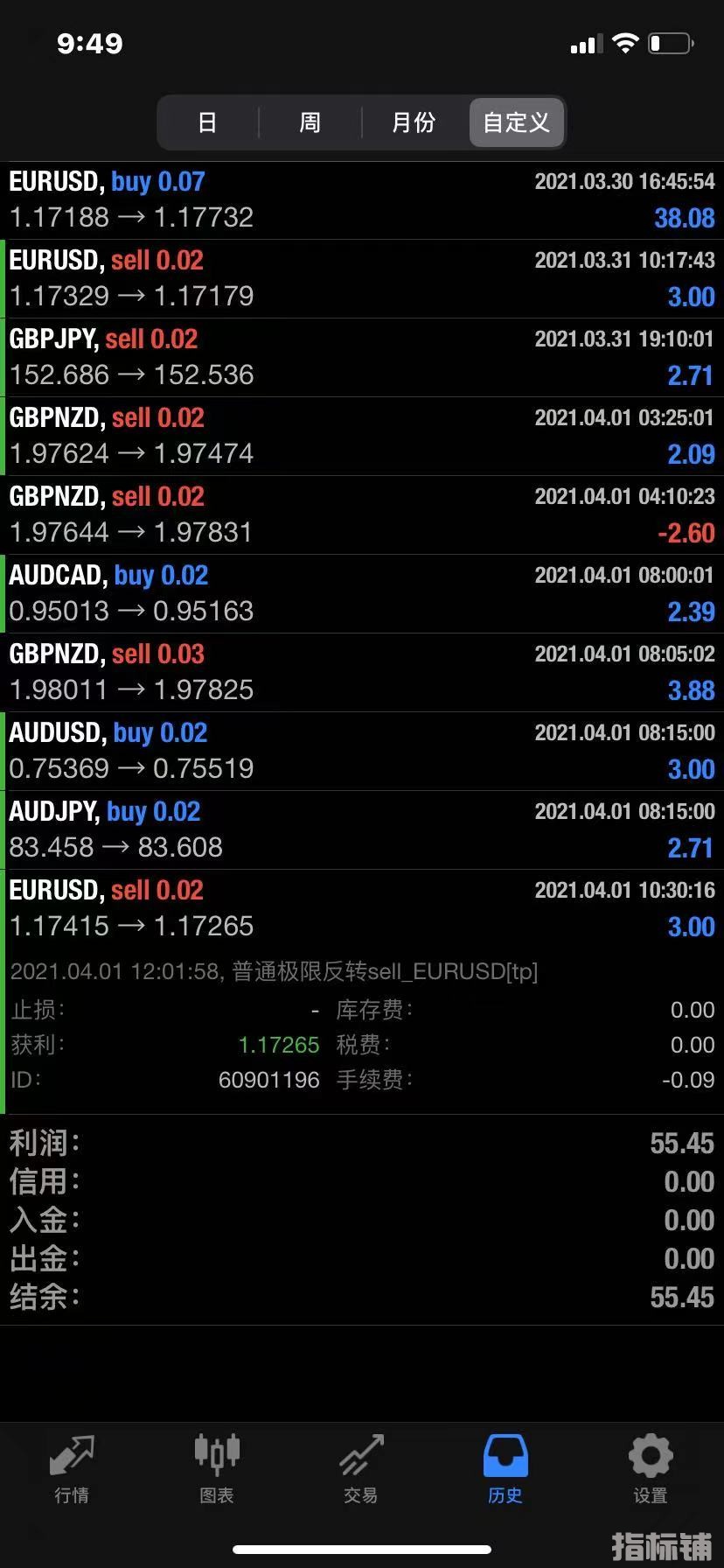Expand the EURUSD buy 0.07 trade
Image resolution: width=724 pixels, height=1568 pixels.
(x=362, y=200)
